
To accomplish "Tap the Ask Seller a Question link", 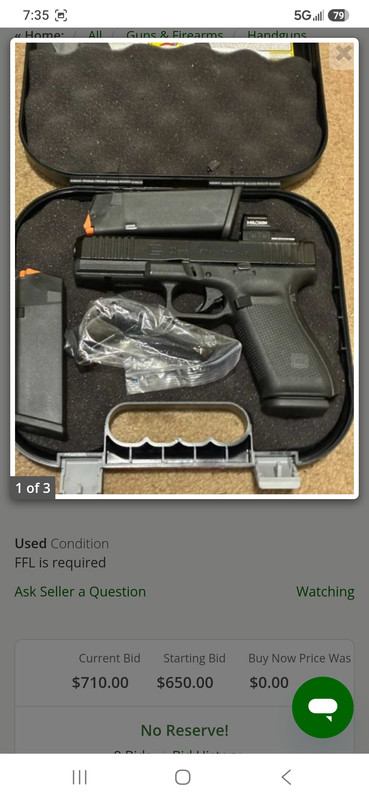I will coord(80,592).
